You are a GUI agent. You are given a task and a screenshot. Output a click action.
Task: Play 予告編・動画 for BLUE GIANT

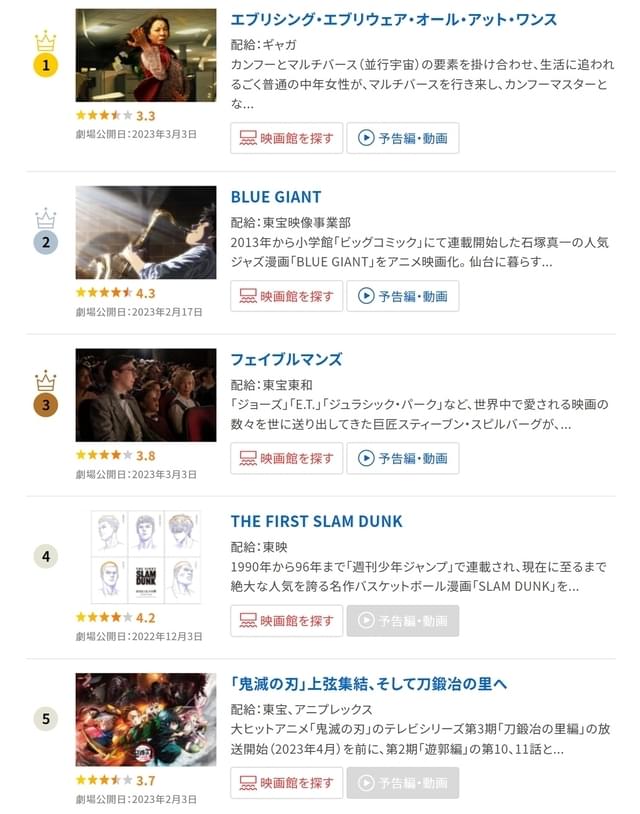pos(403,296)
